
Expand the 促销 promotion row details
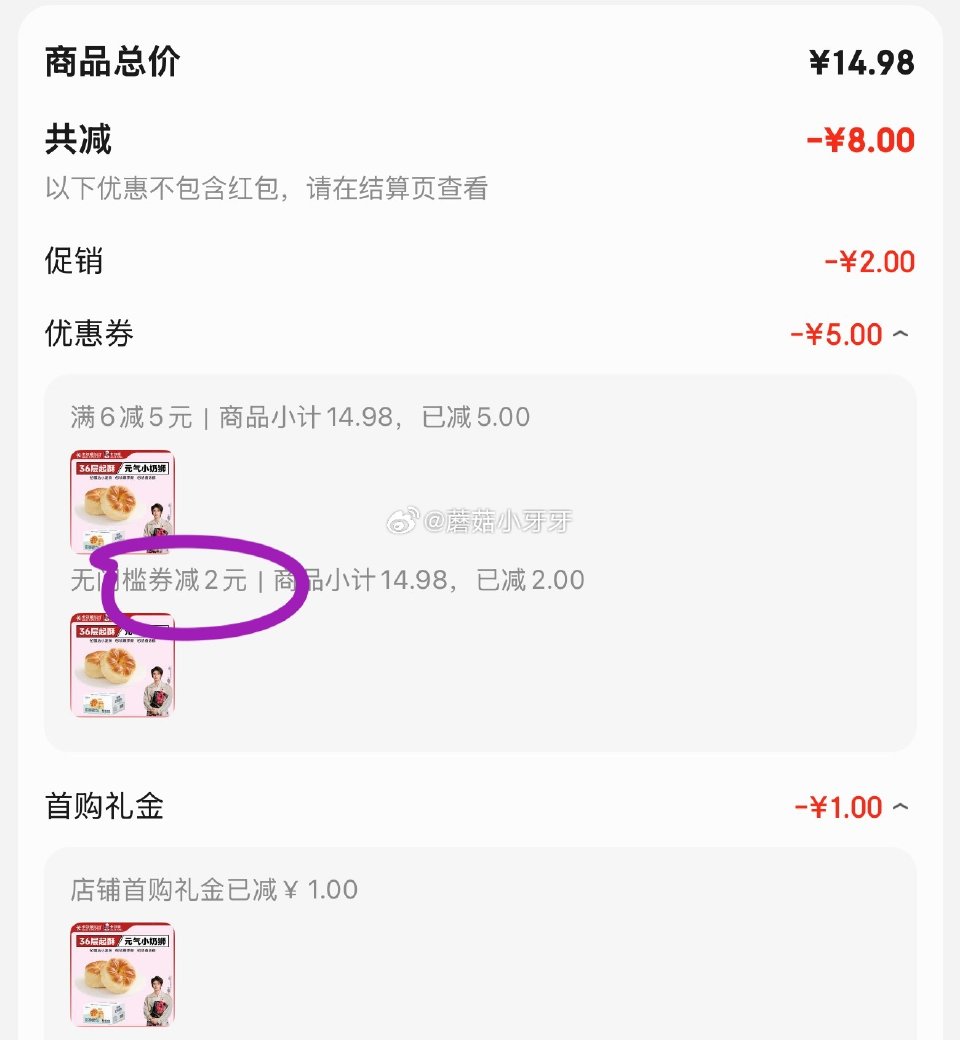pos(870,261)
